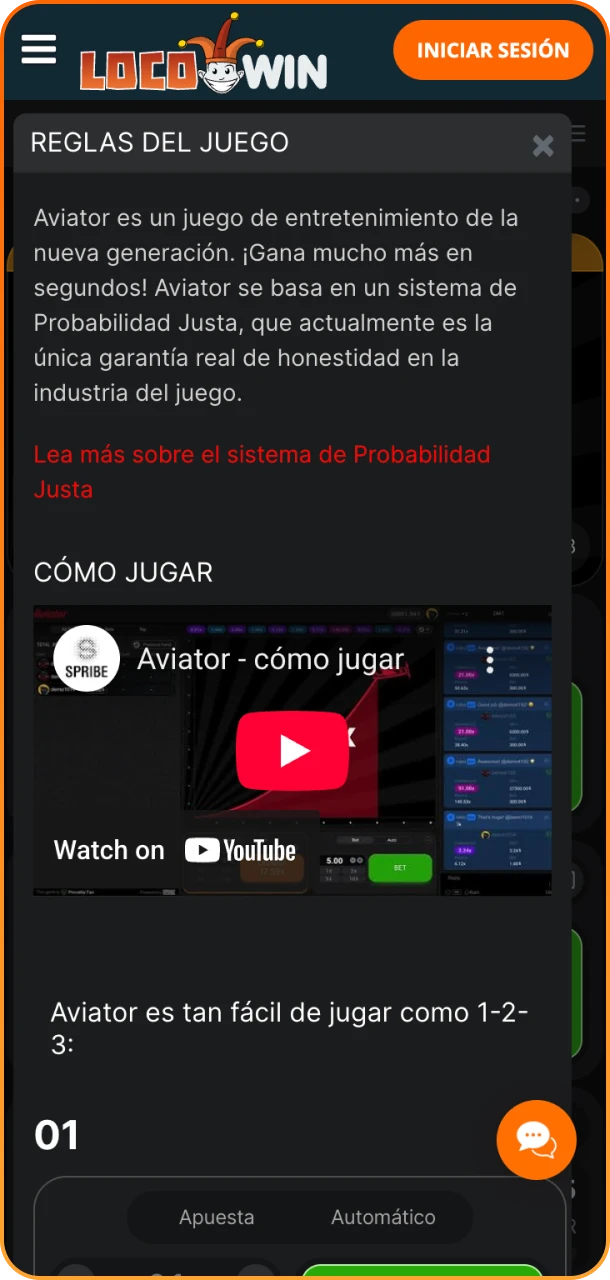
Task: Open the Probabilidad Justa system link
Action: click(262, 471)
